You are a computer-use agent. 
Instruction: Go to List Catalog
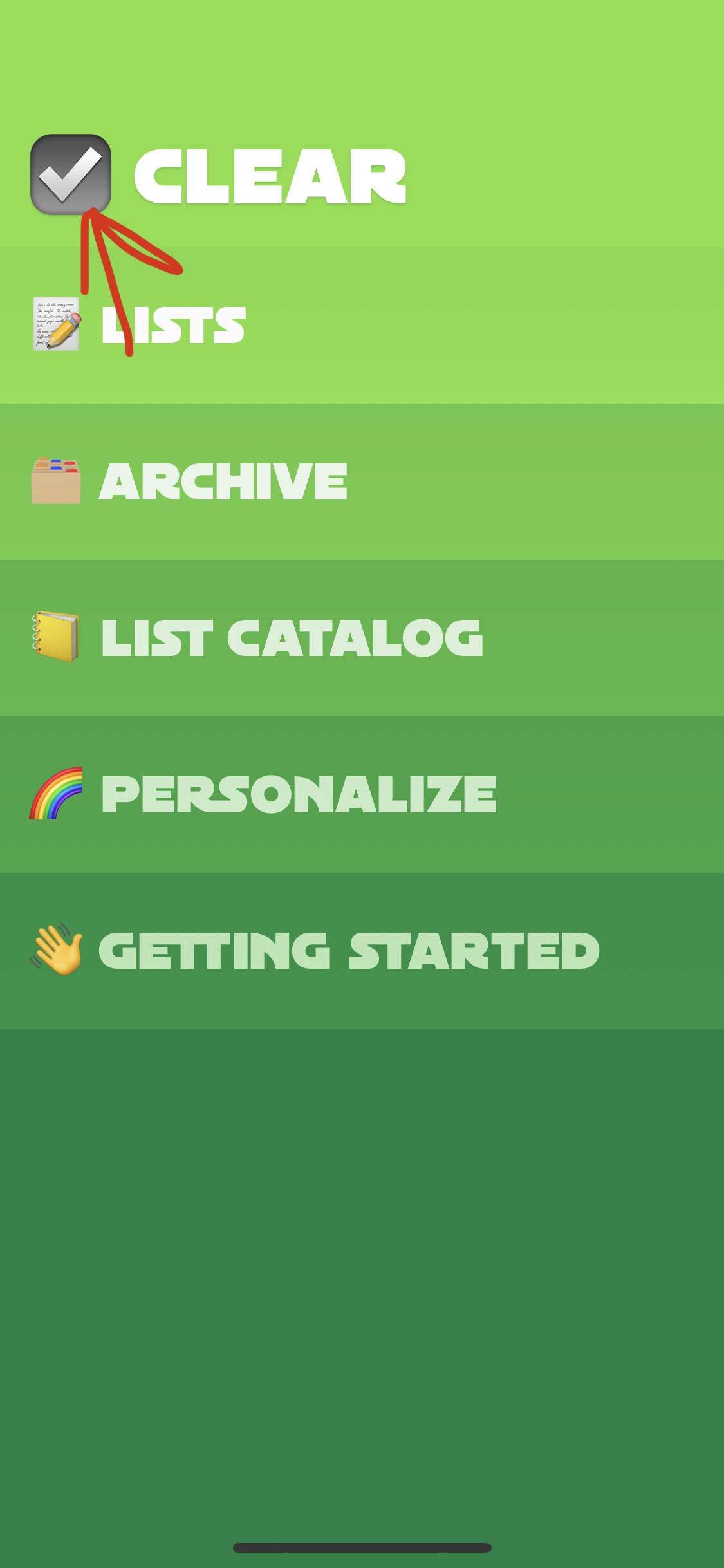click(x=362, y=638)
